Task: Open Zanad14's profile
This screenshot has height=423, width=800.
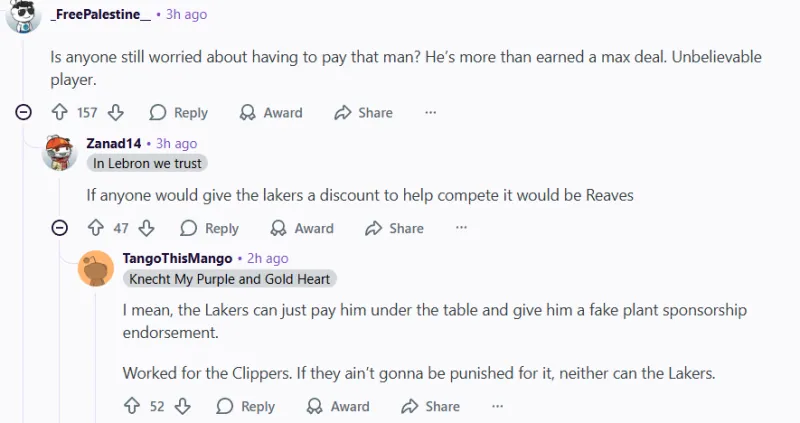Action: [x=113, y=144]
